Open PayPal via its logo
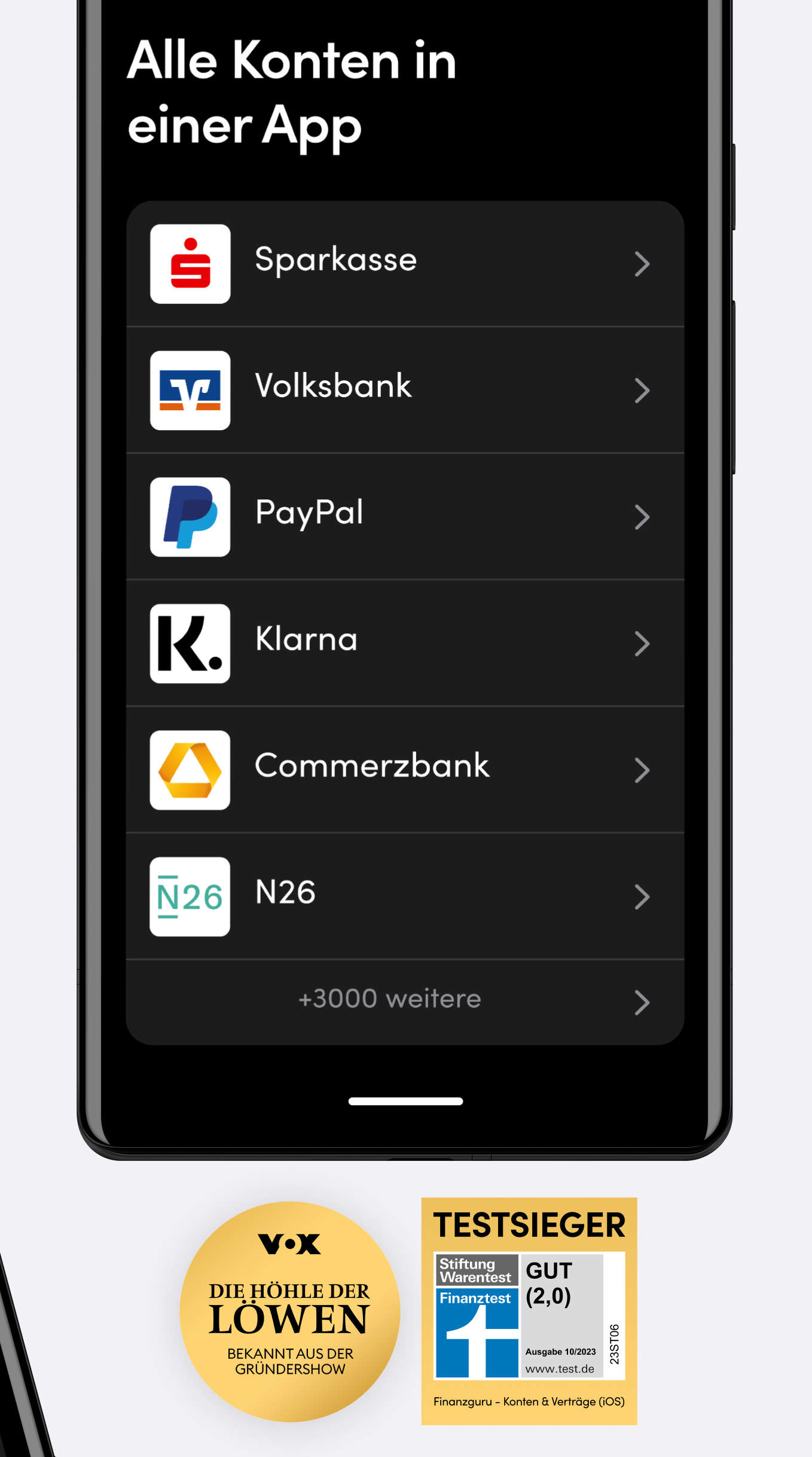This screenshot has width=812, height=1457. [190, 517]
